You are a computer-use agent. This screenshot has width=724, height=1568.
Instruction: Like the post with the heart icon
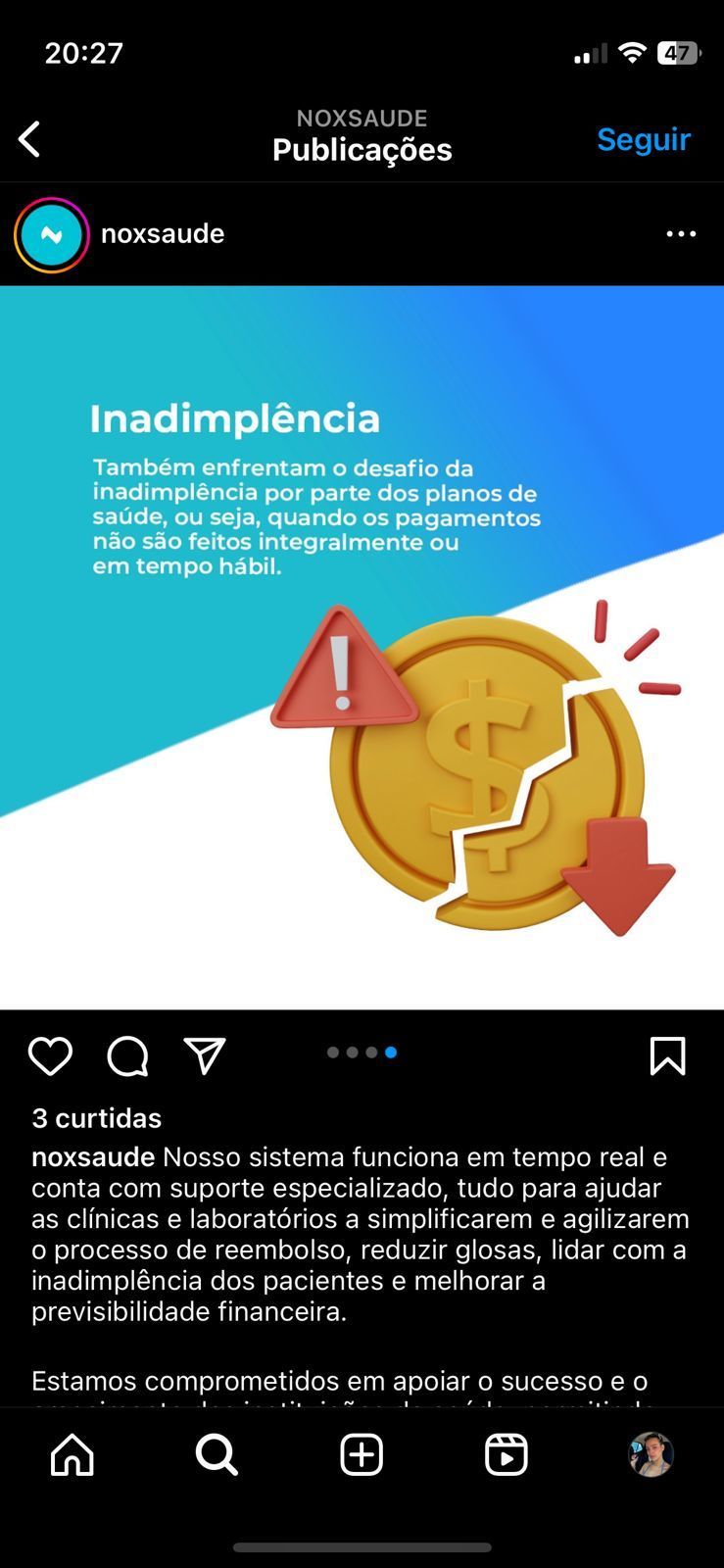[x=50, y=1056]
